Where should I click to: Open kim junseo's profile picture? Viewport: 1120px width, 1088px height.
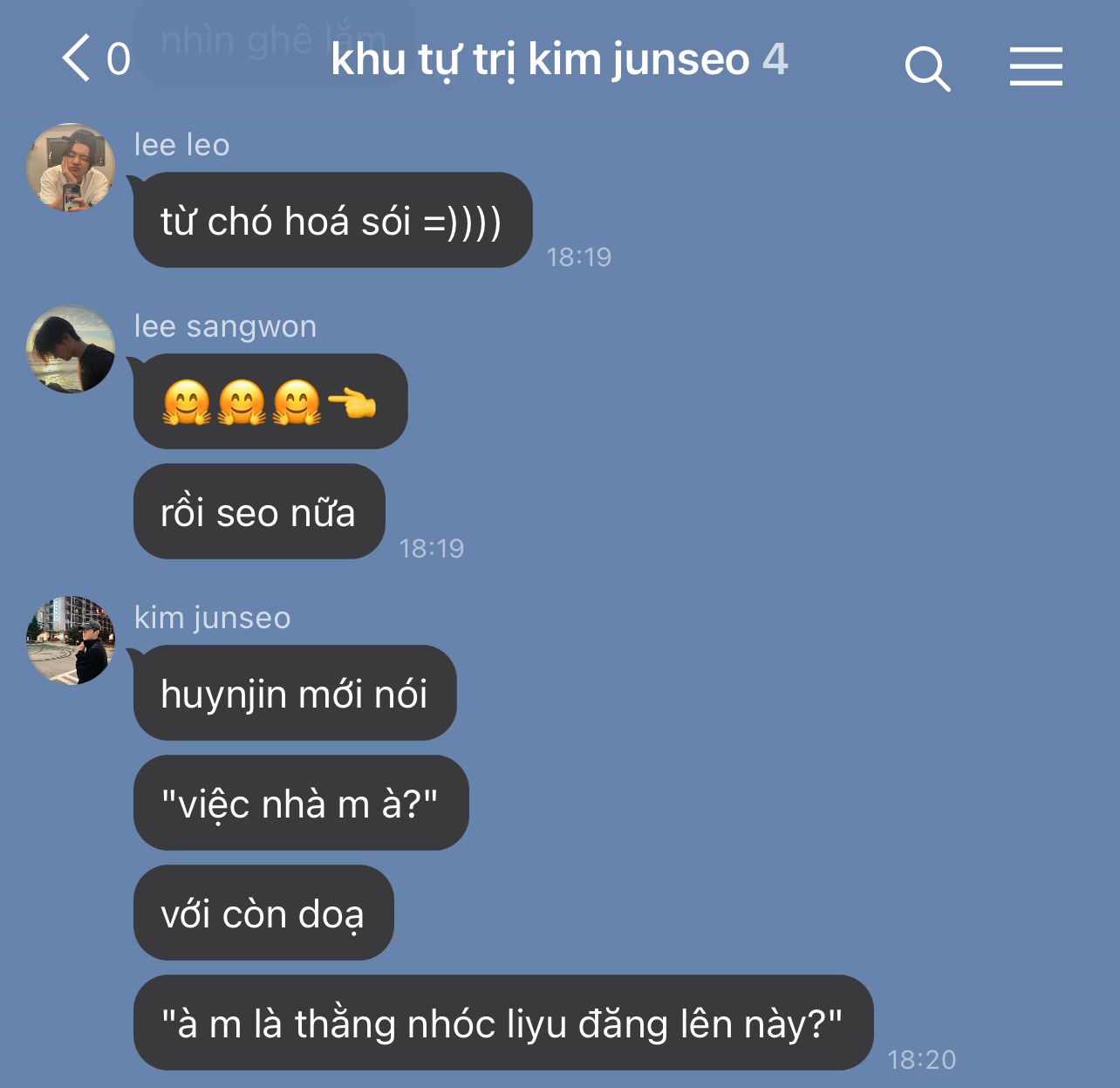click(71, 640)
